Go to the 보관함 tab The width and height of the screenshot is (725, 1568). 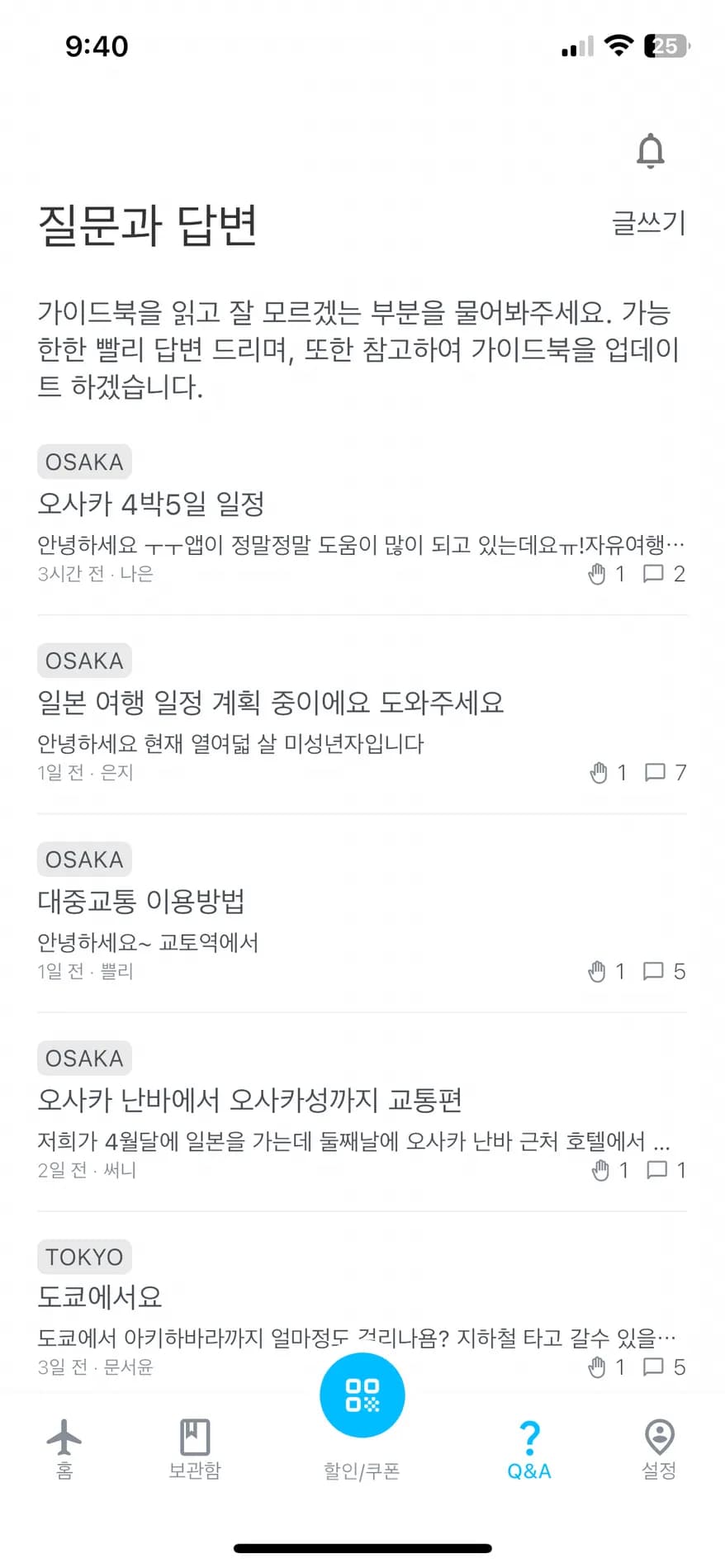point(195,1449)
